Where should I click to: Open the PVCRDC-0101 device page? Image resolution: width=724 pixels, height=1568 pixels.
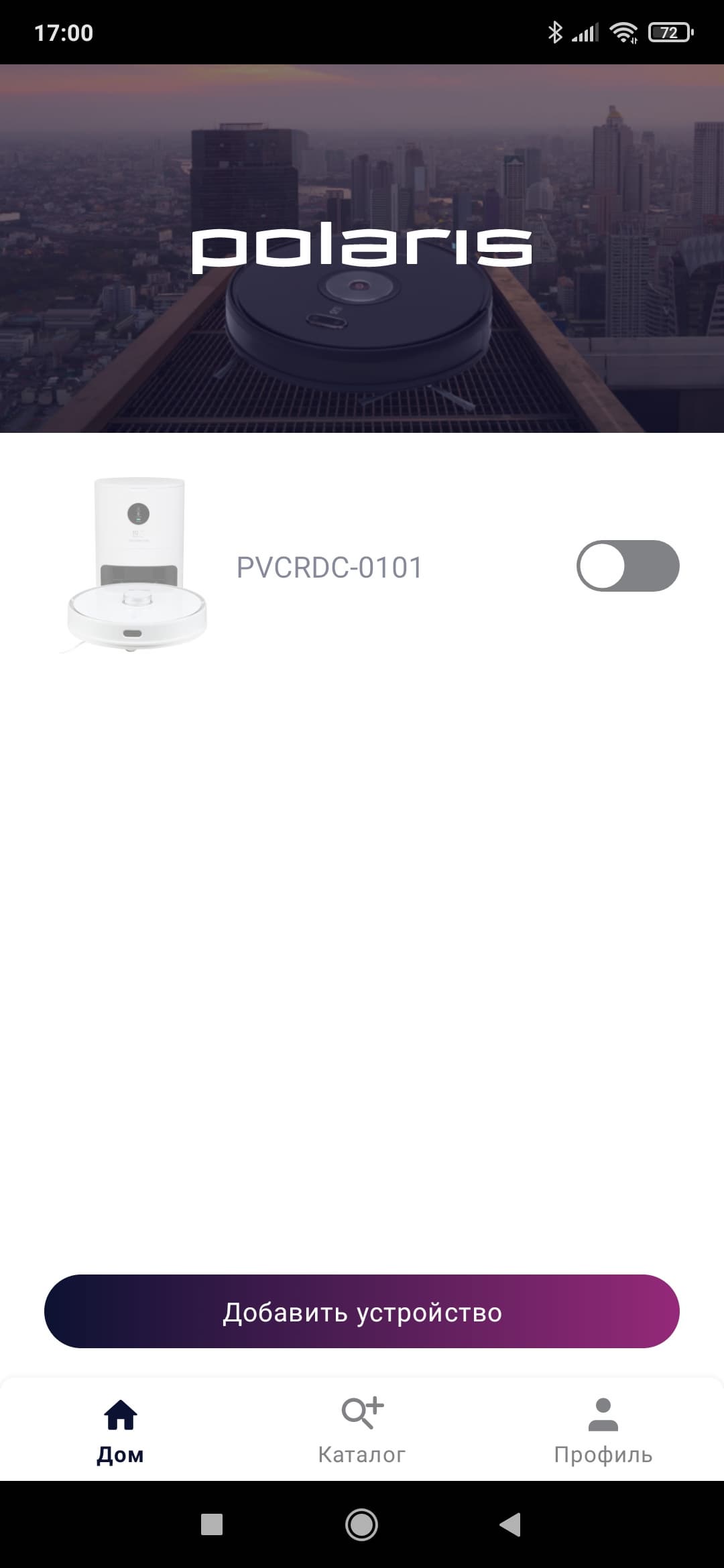329,568
